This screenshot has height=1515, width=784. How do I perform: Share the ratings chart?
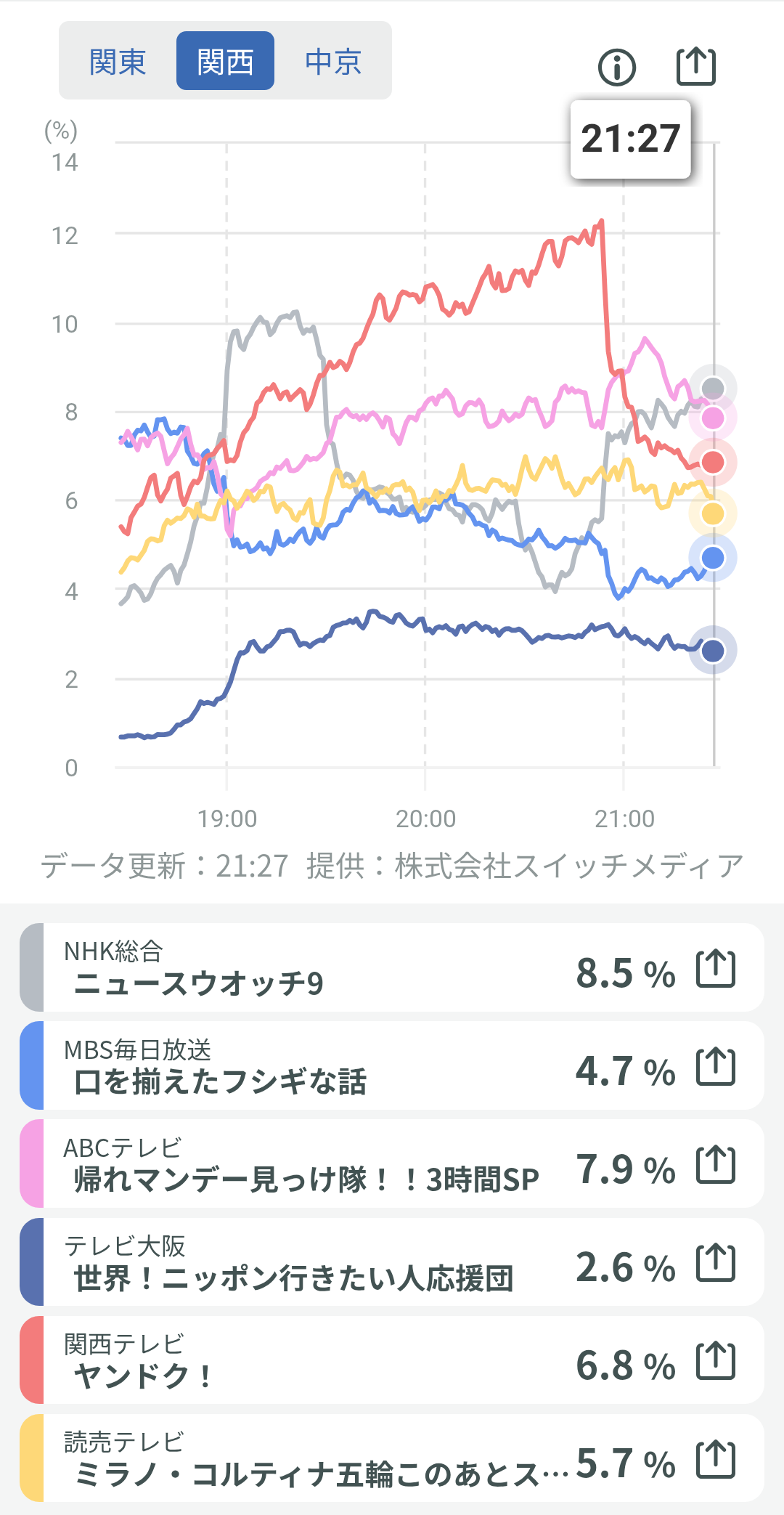click(x=696, y=67)
